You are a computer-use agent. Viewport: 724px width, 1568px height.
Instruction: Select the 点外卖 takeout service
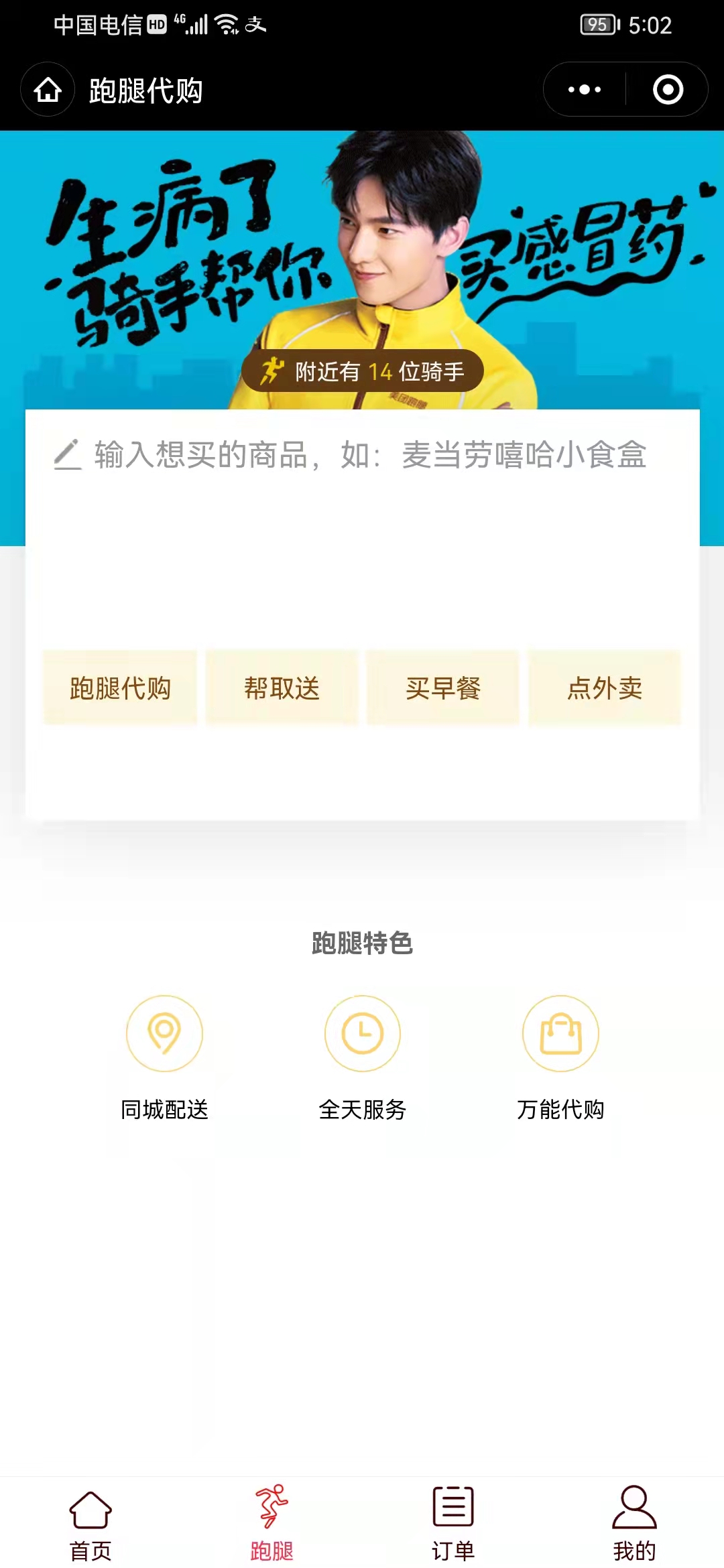pos(604,688)
